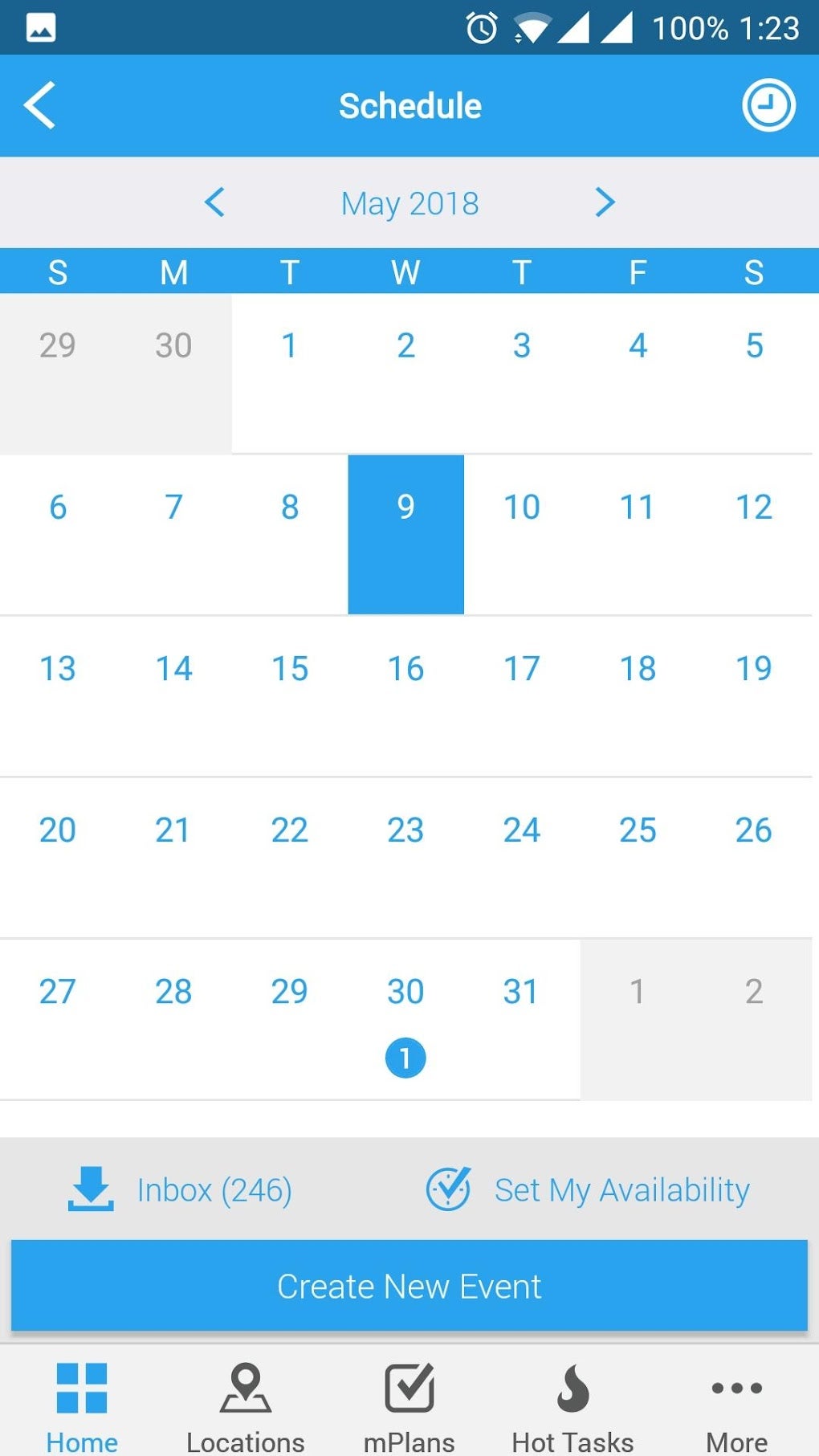This screenshot has width=819, height=1456.
Task: Open the More tab
Action: pos(737,1406)
